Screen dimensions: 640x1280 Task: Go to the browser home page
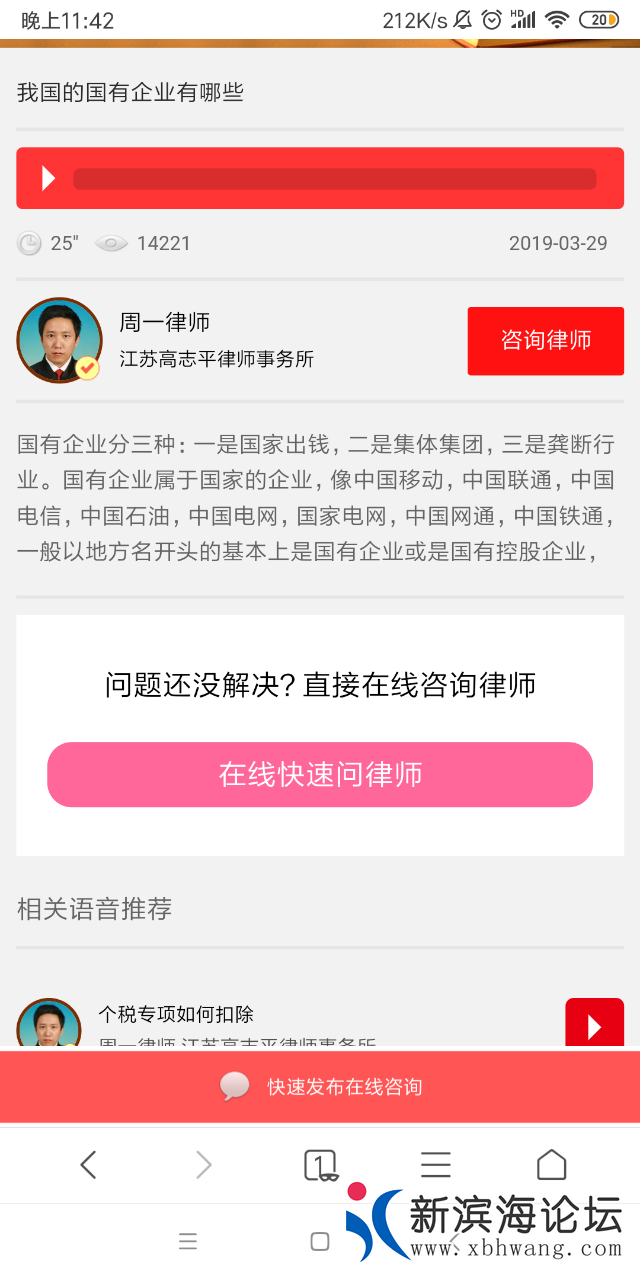(x=551, y=1165)
